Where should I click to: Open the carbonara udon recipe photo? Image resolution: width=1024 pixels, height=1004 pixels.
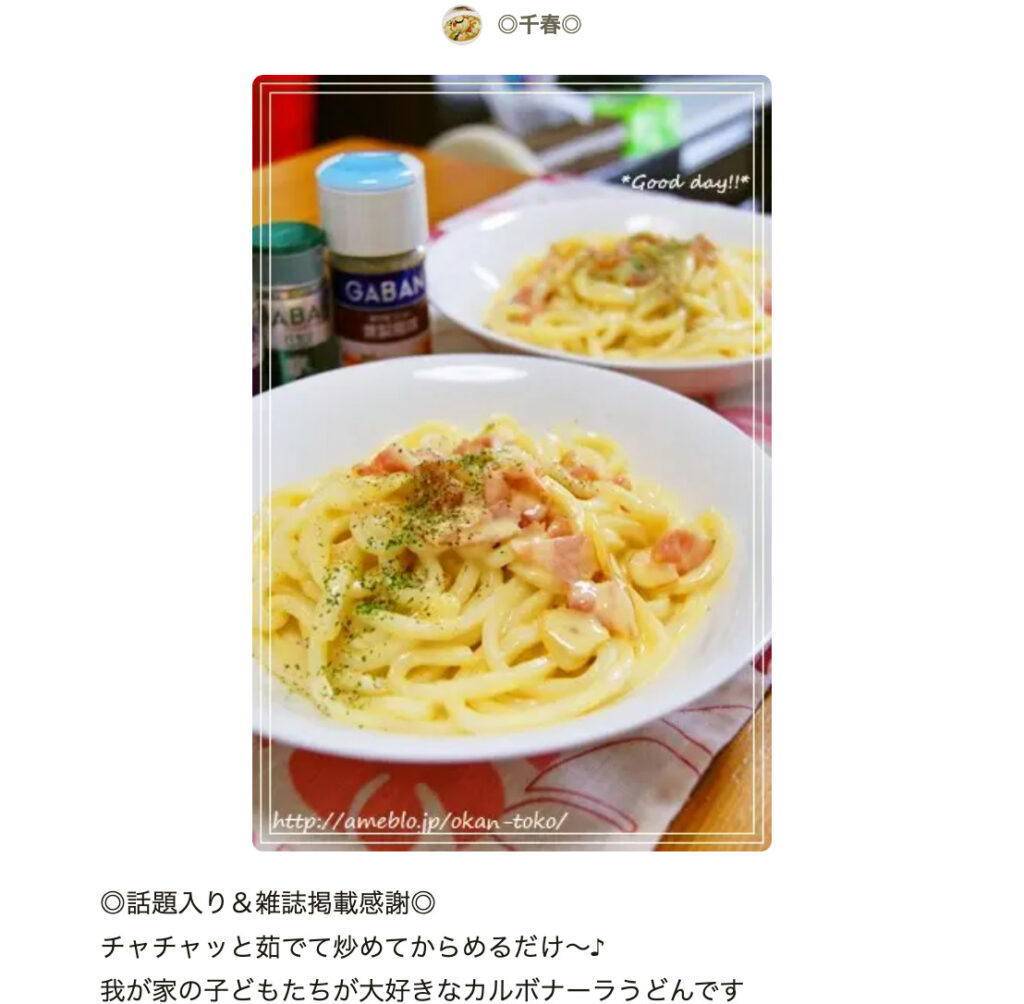pos(511,462)
